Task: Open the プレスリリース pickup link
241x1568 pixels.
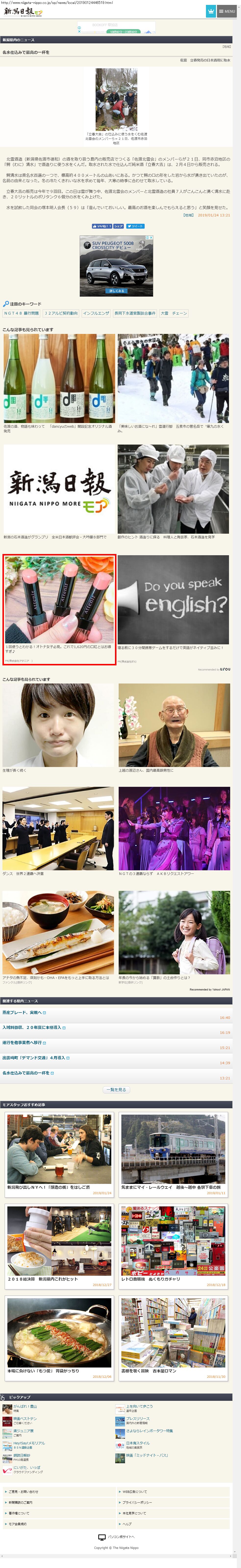Action: click(x=137, y=1418)
